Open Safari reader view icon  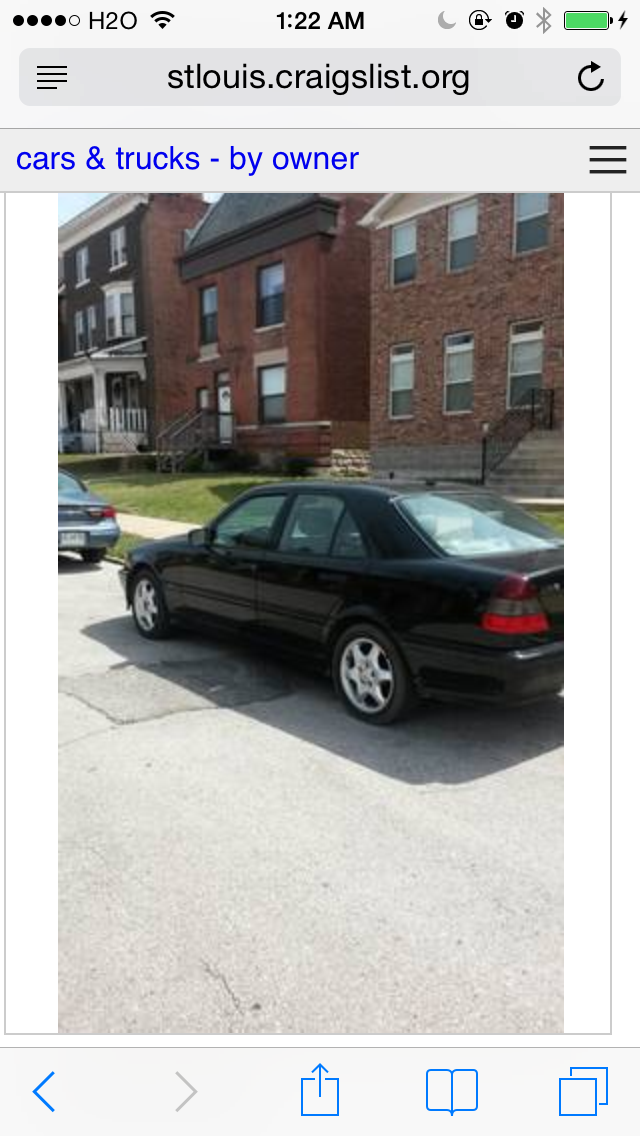52,77
